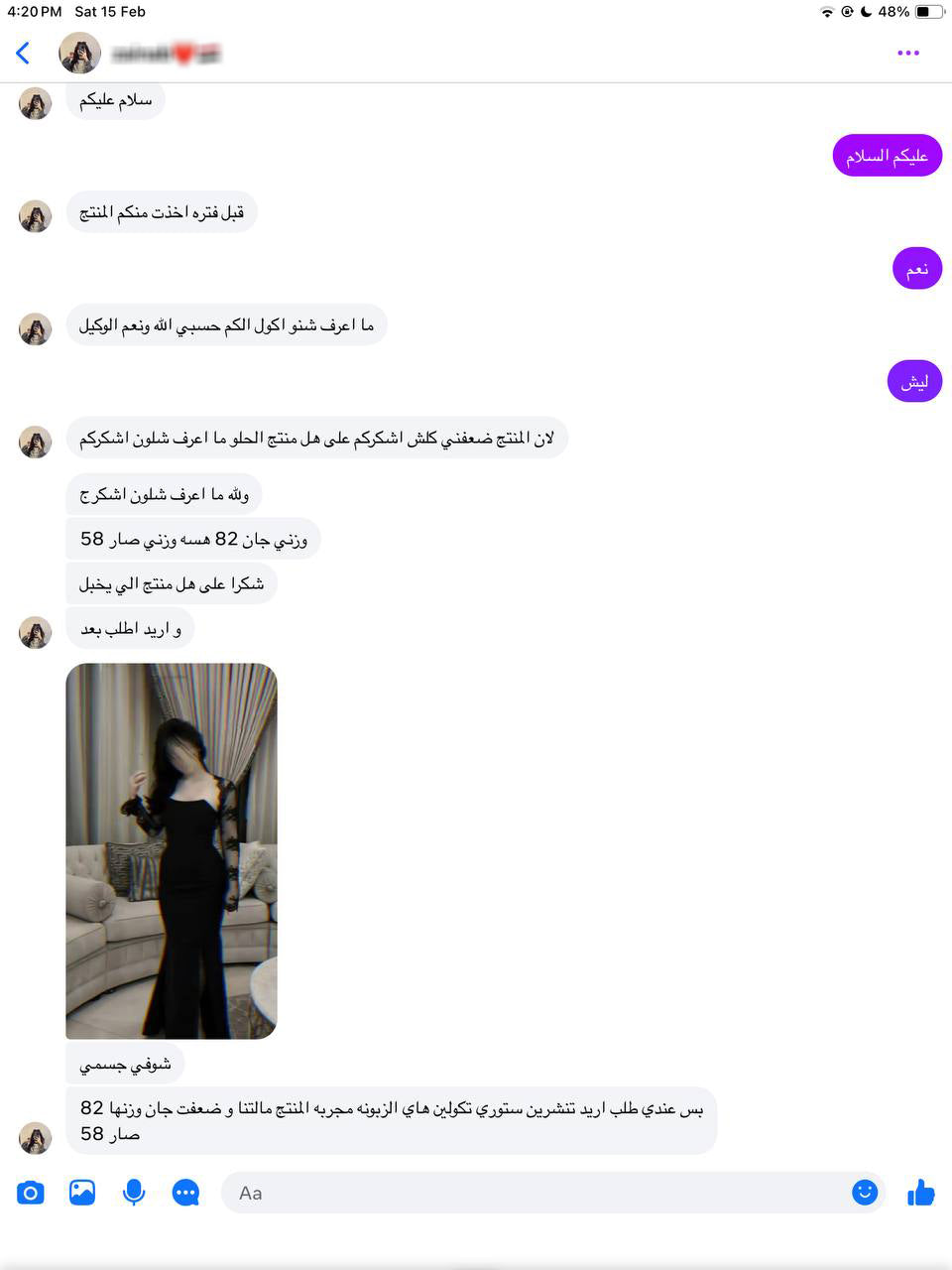952x1270 pixels.
Task: Open the camera to take a photo
Action: [31, 1193]
